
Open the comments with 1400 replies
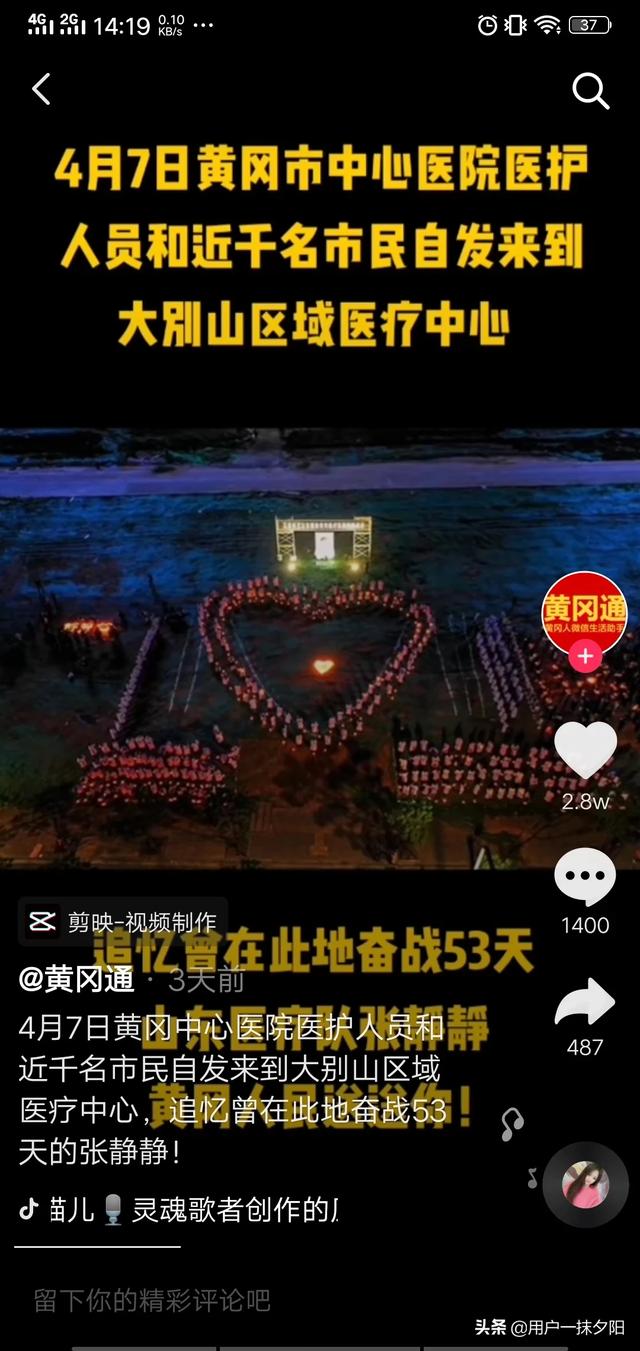pyautogui.click(x=585, y=878)
